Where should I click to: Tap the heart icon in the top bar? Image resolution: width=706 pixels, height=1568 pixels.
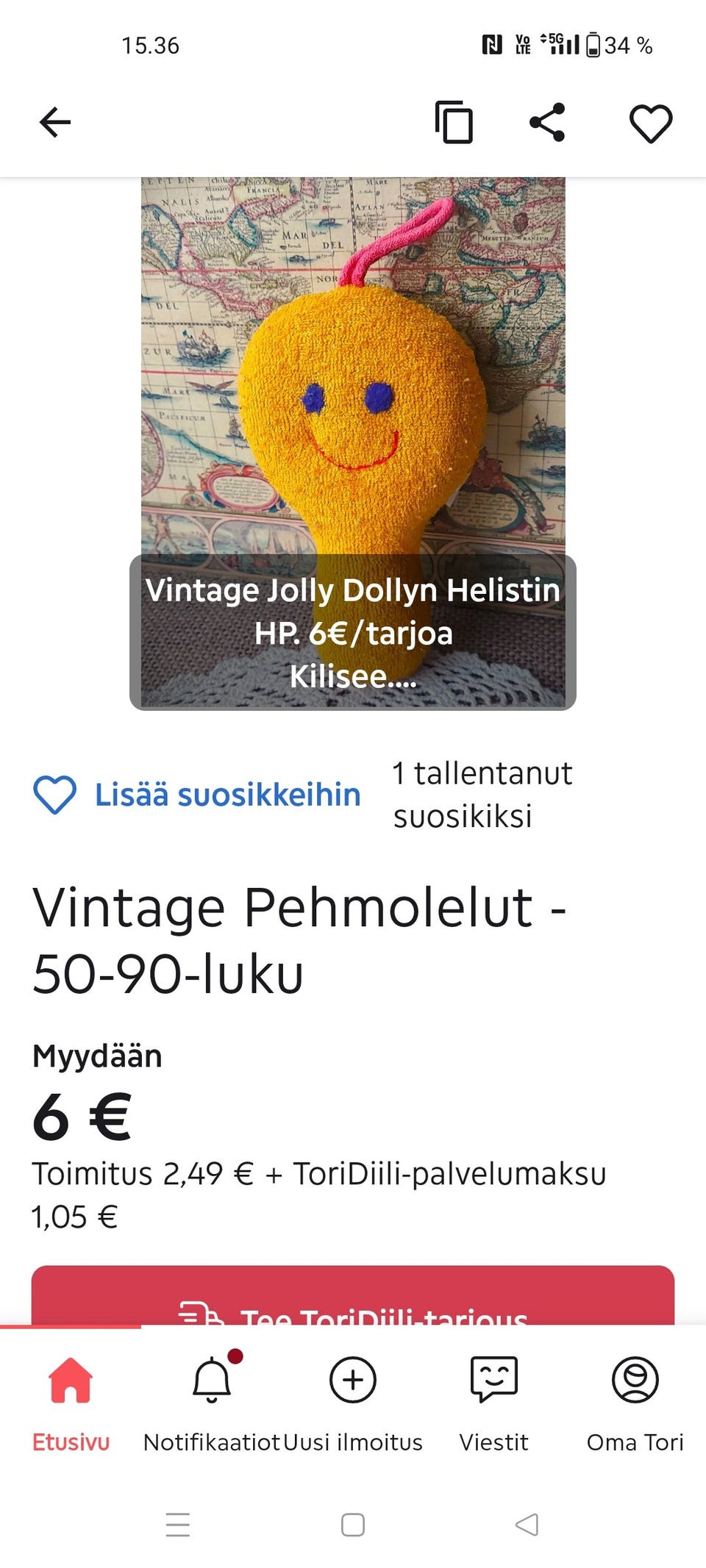[651, 123]
